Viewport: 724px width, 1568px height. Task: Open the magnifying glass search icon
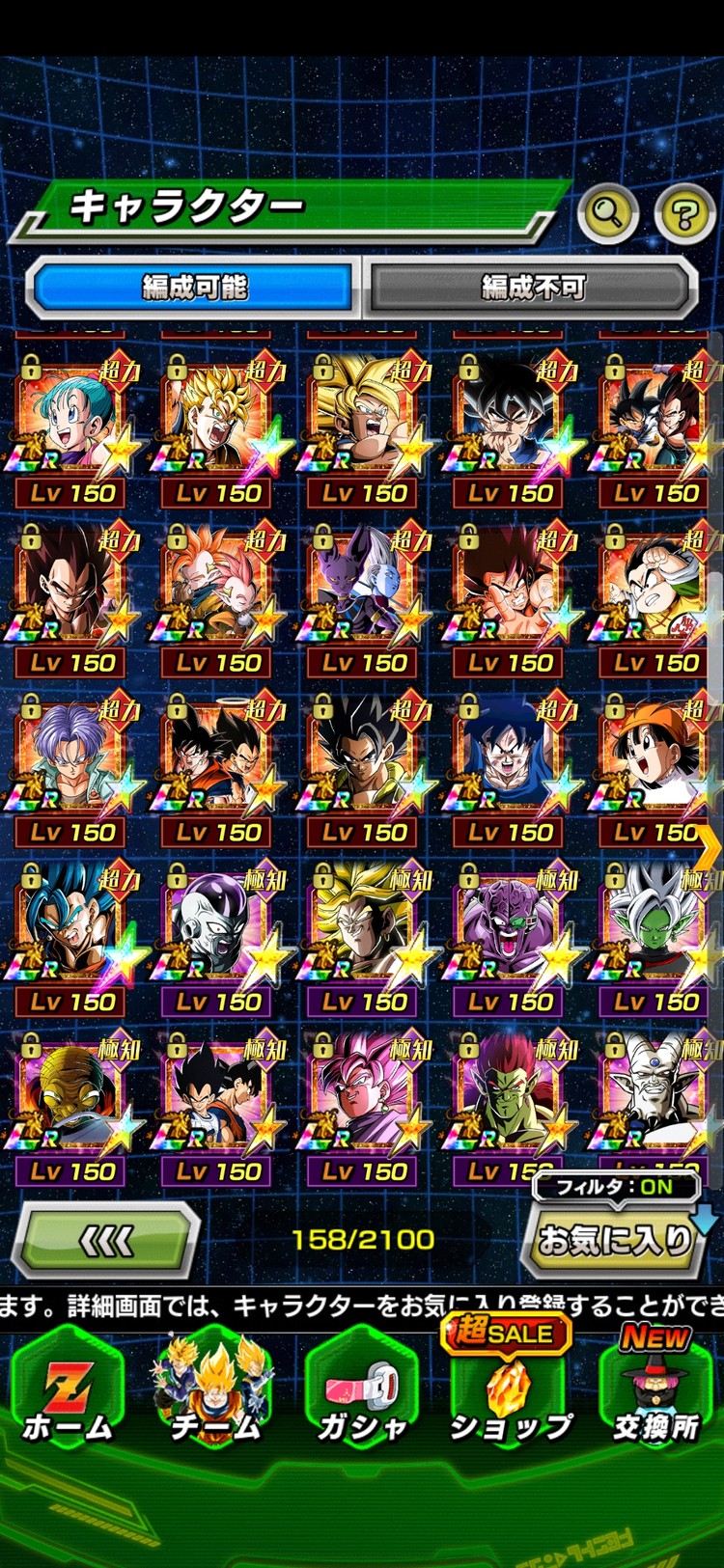pos(607,211)
